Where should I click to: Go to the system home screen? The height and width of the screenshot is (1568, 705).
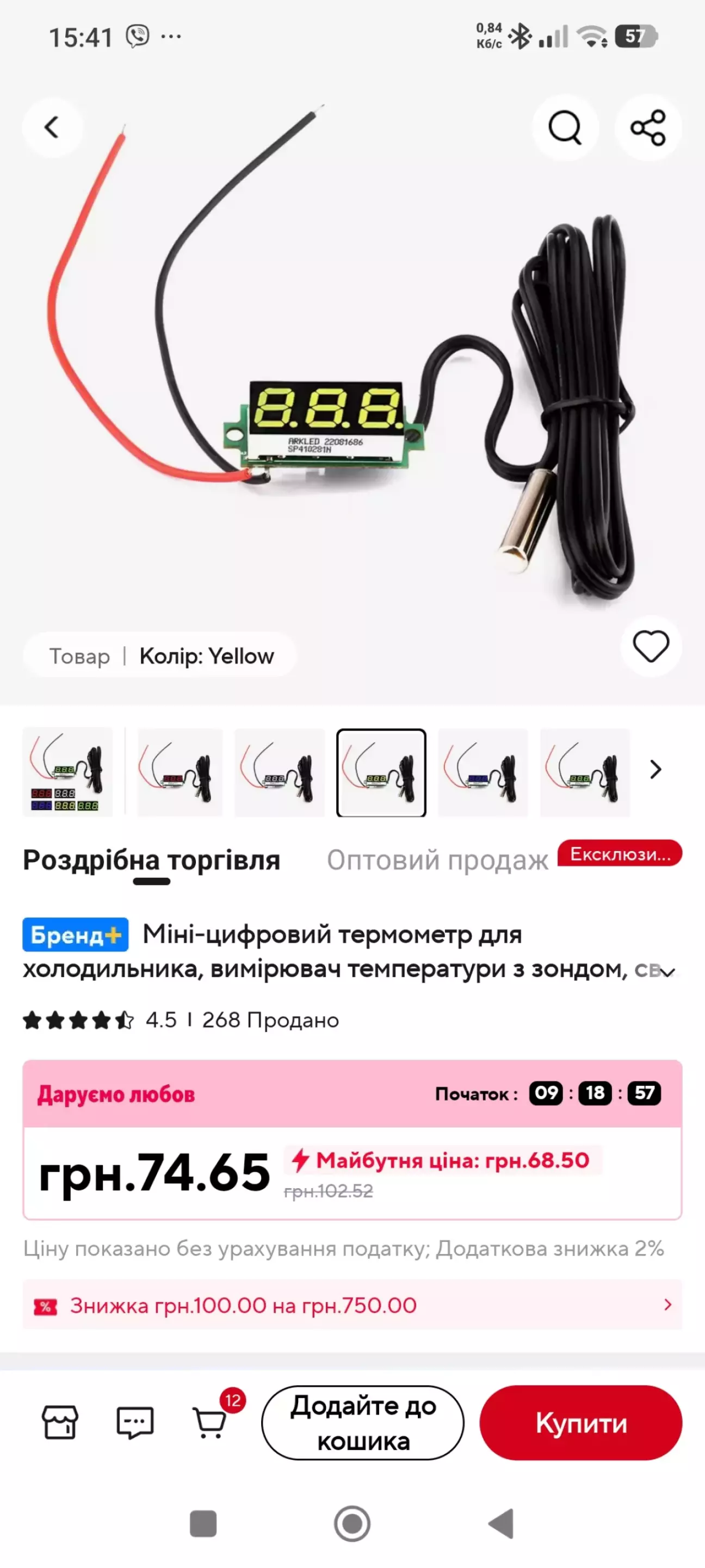pos(352,1523)
